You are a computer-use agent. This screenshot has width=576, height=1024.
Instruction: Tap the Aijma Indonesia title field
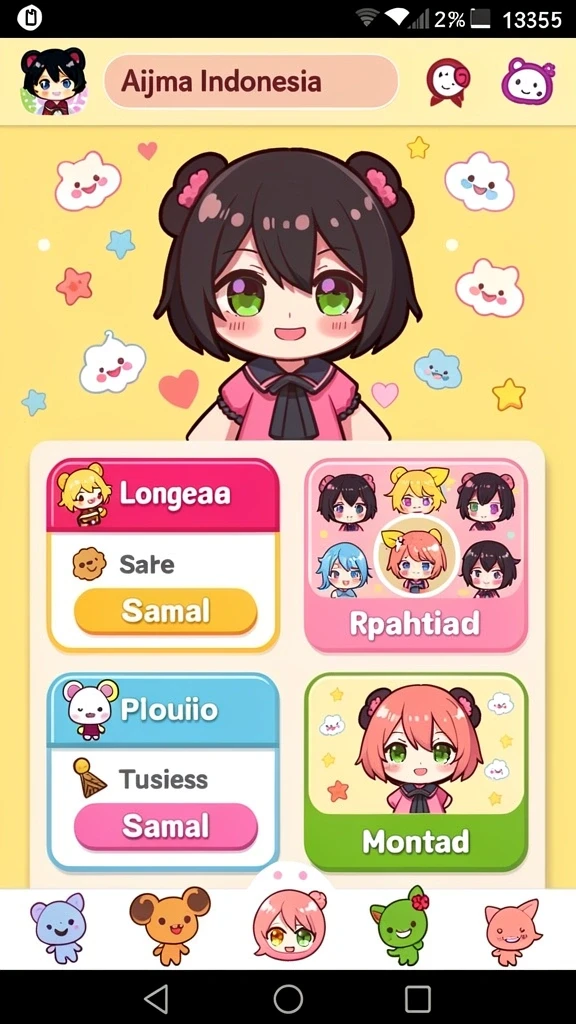(251, 82)
